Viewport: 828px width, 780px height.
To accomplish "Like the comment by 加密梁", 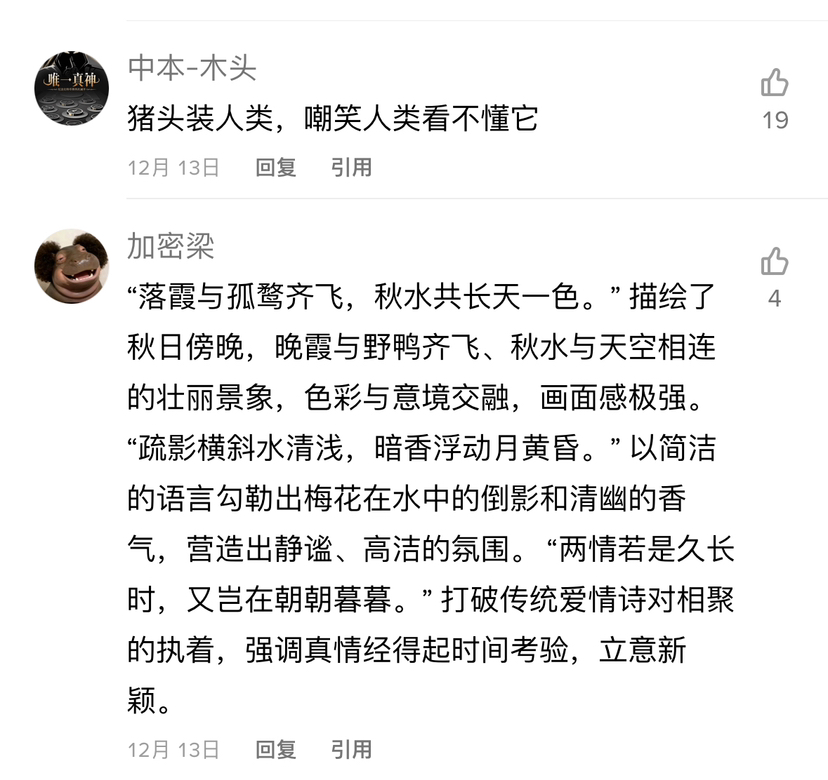I will tap(774, 262).
